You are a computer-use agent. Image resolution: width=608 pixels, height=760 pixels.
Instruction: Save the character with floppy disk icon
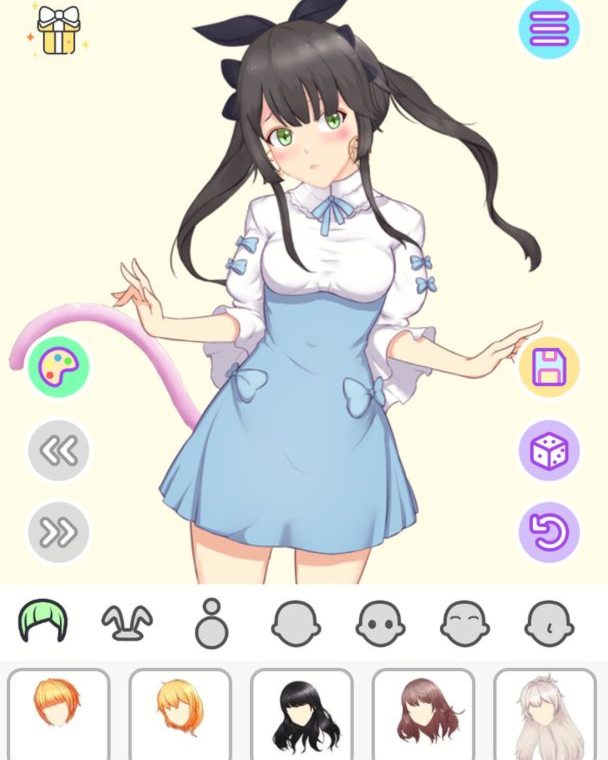pyautogui.click(x=548, y=367)
